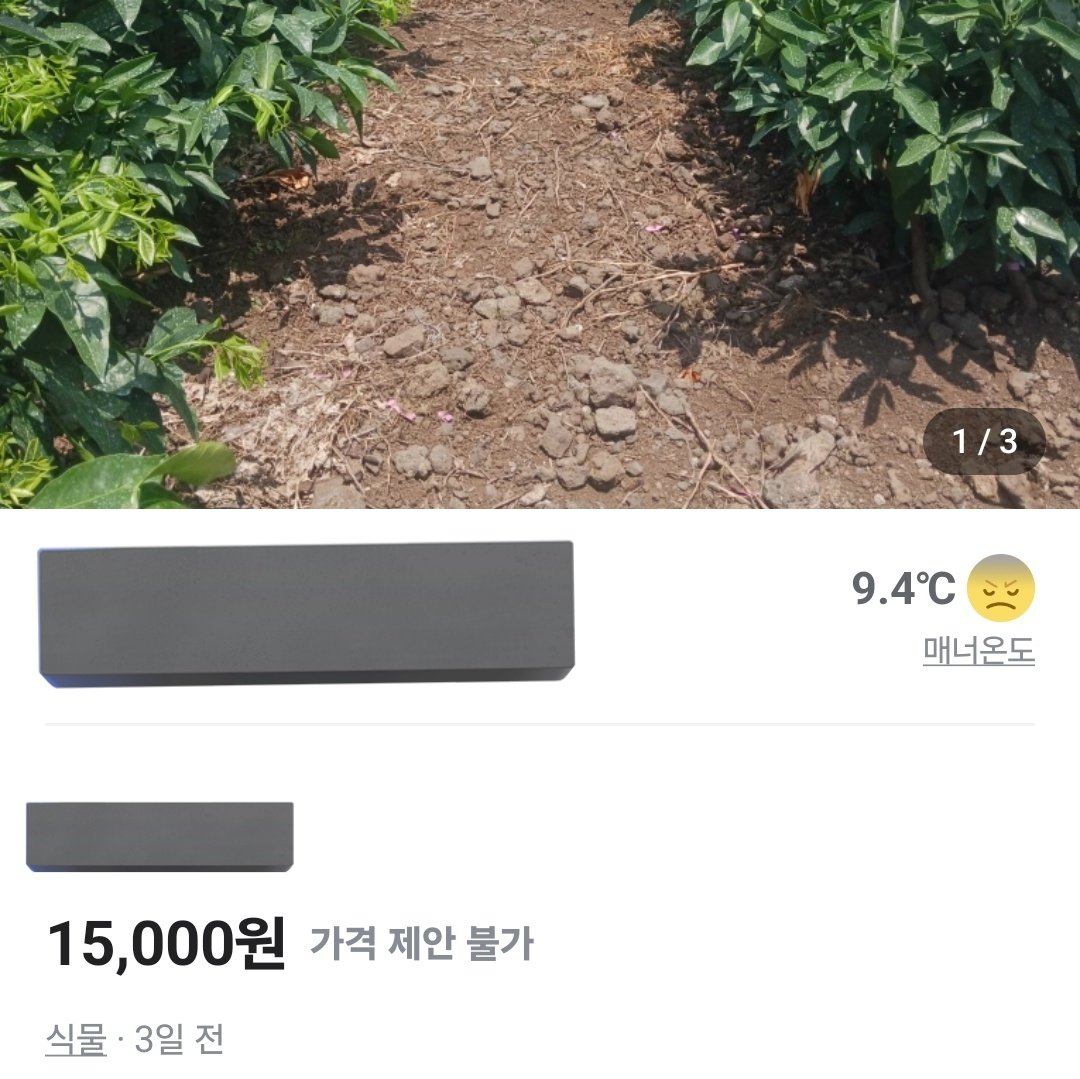Tap the 매너온도 link
The width and height of the screenshot is (1080, 1079).
pyautogui.click(x=978, y=652)
